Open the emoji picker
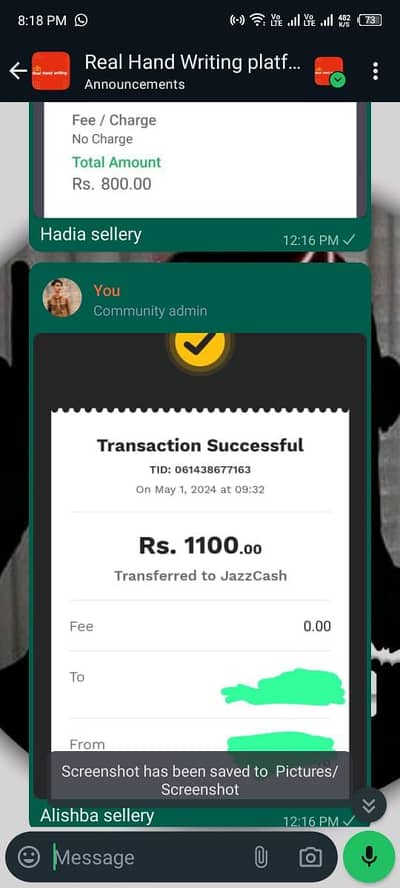 click(x=29, y=857)
